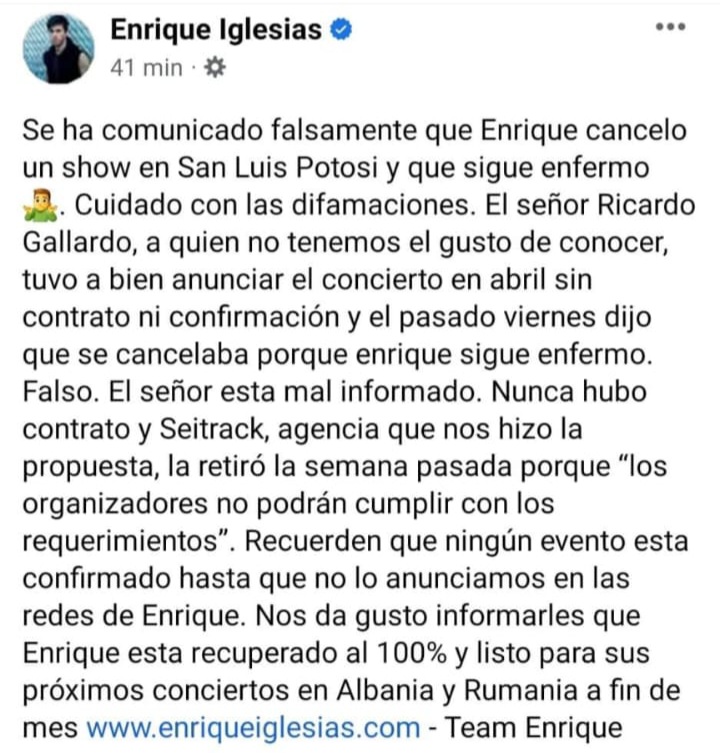The image size is (720, 753).
Task: Tap the Enrique Iglesias page name
Action: coord(216,31)
